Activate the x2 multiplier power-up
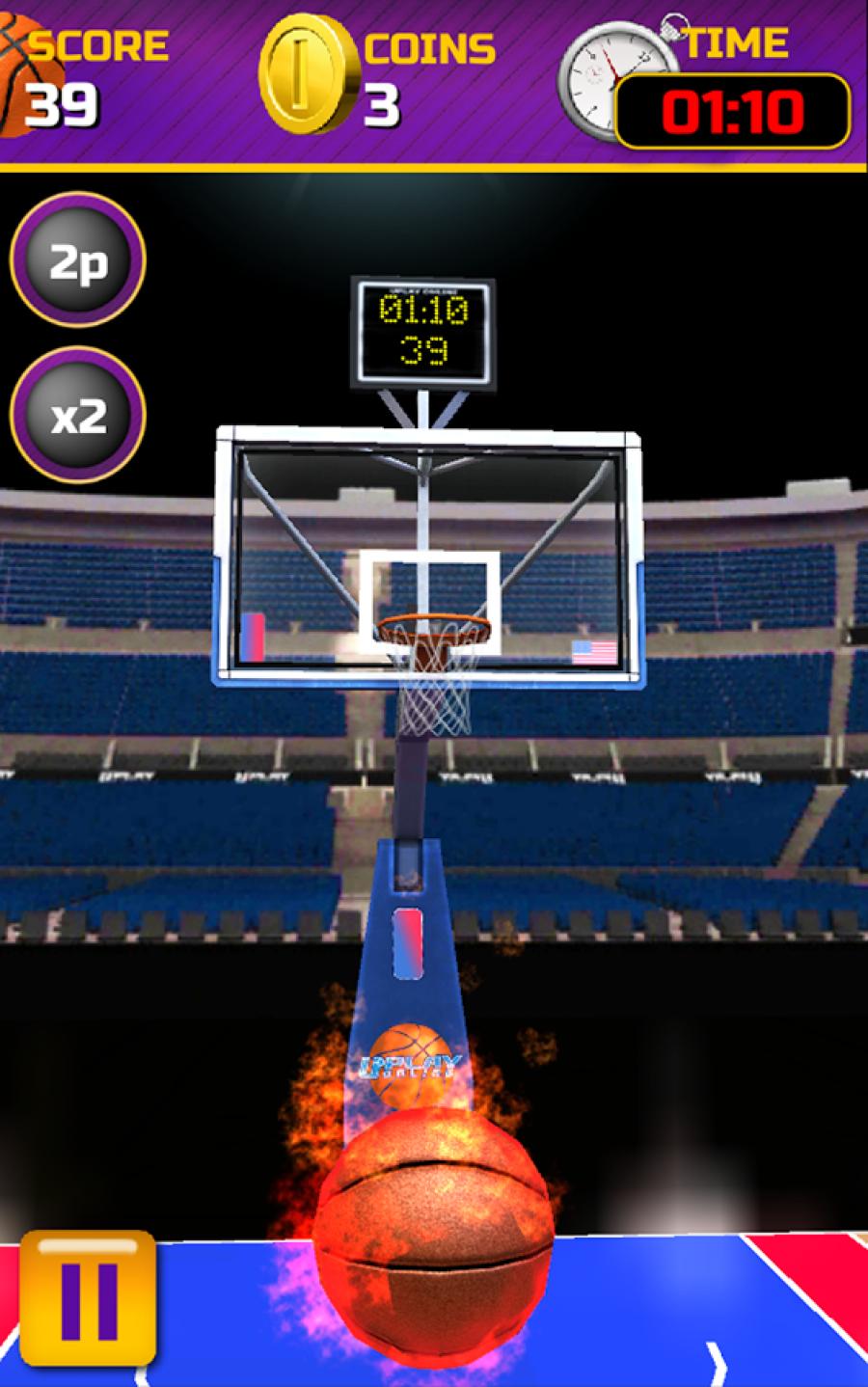This screenshot has width=868, height=1387. coord(77,415)
